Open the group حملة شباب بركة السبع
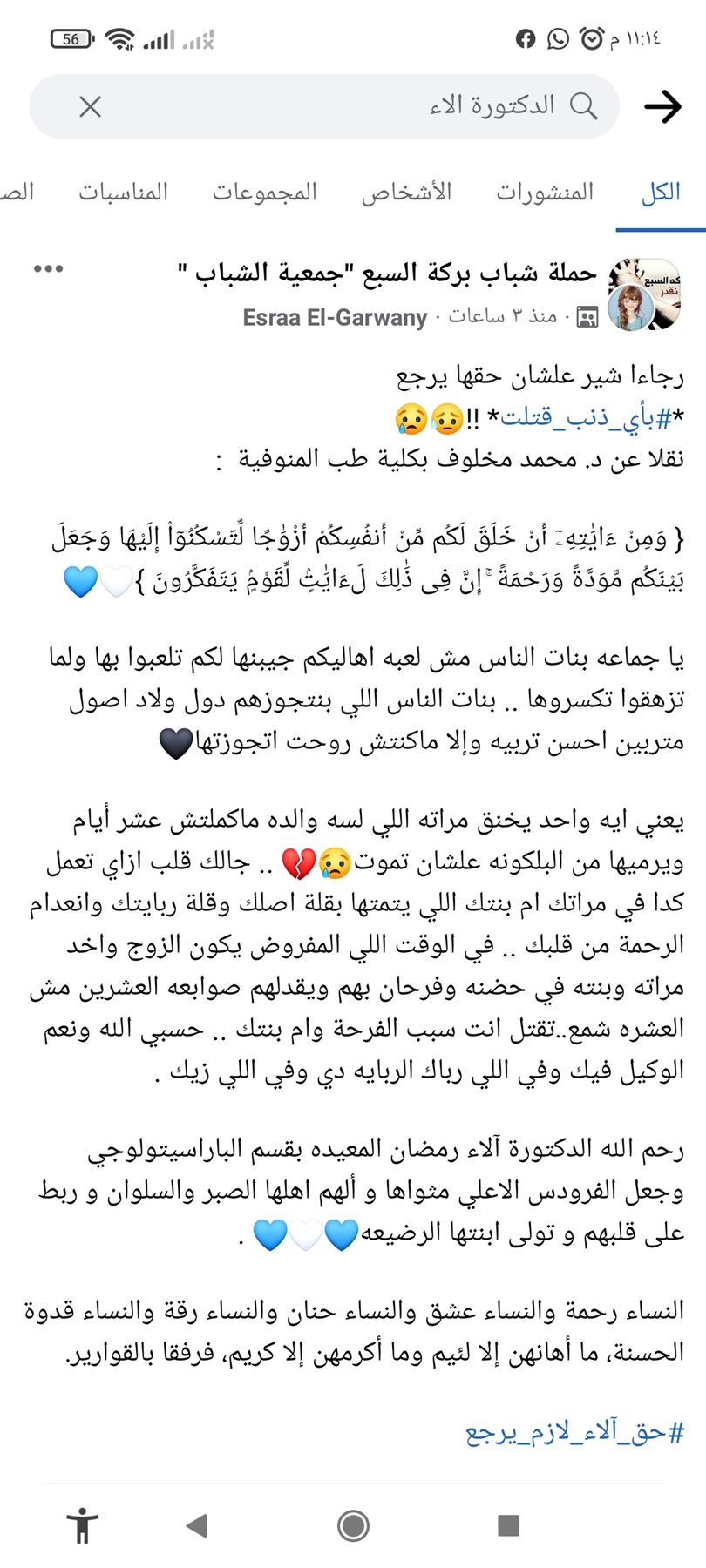This screenshot has height=1568, width=706. 388,274
